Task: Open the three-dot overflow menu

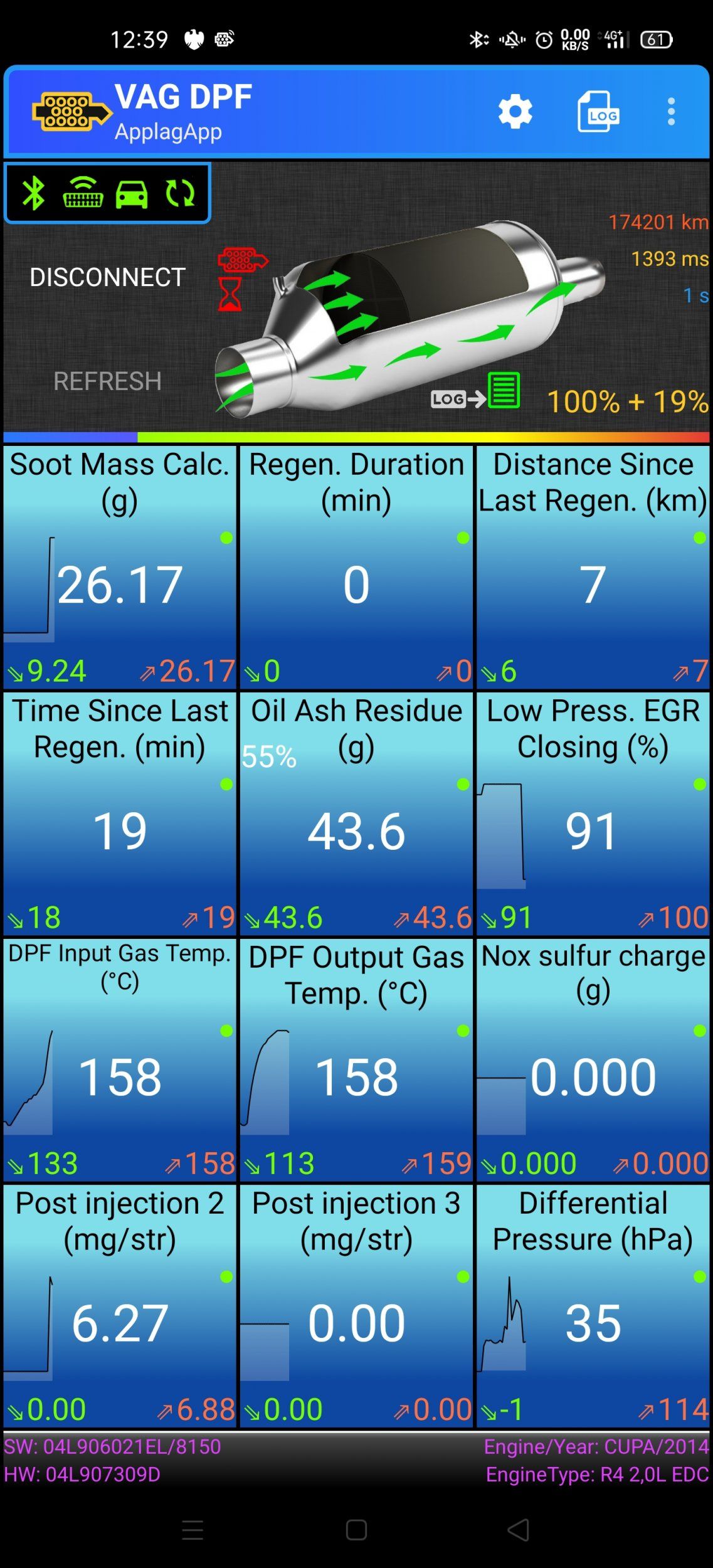Action: (x=671, y=112)
